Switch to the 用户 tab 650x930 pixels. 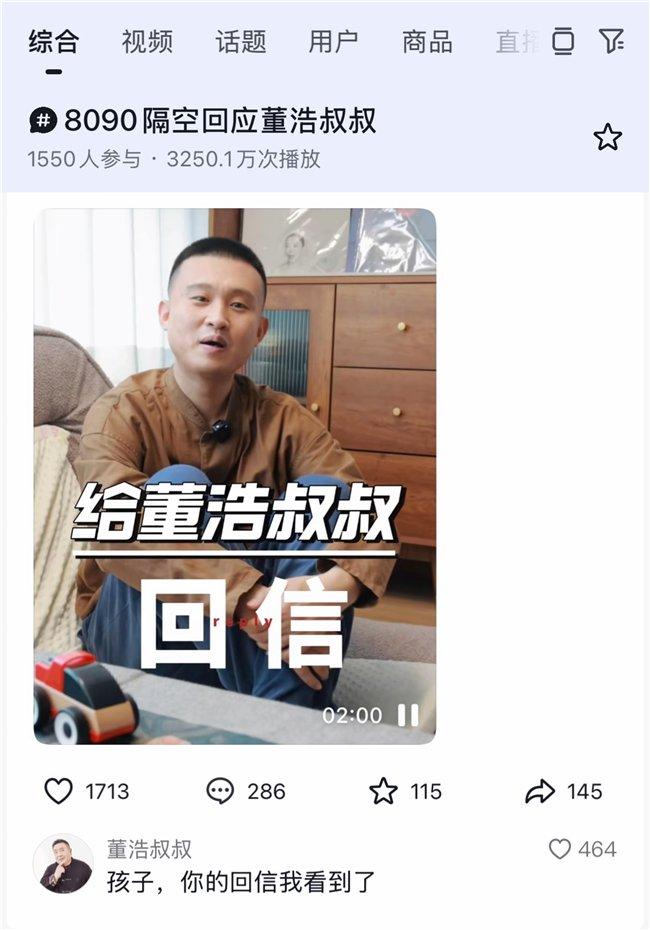click(x=334, y=42)
